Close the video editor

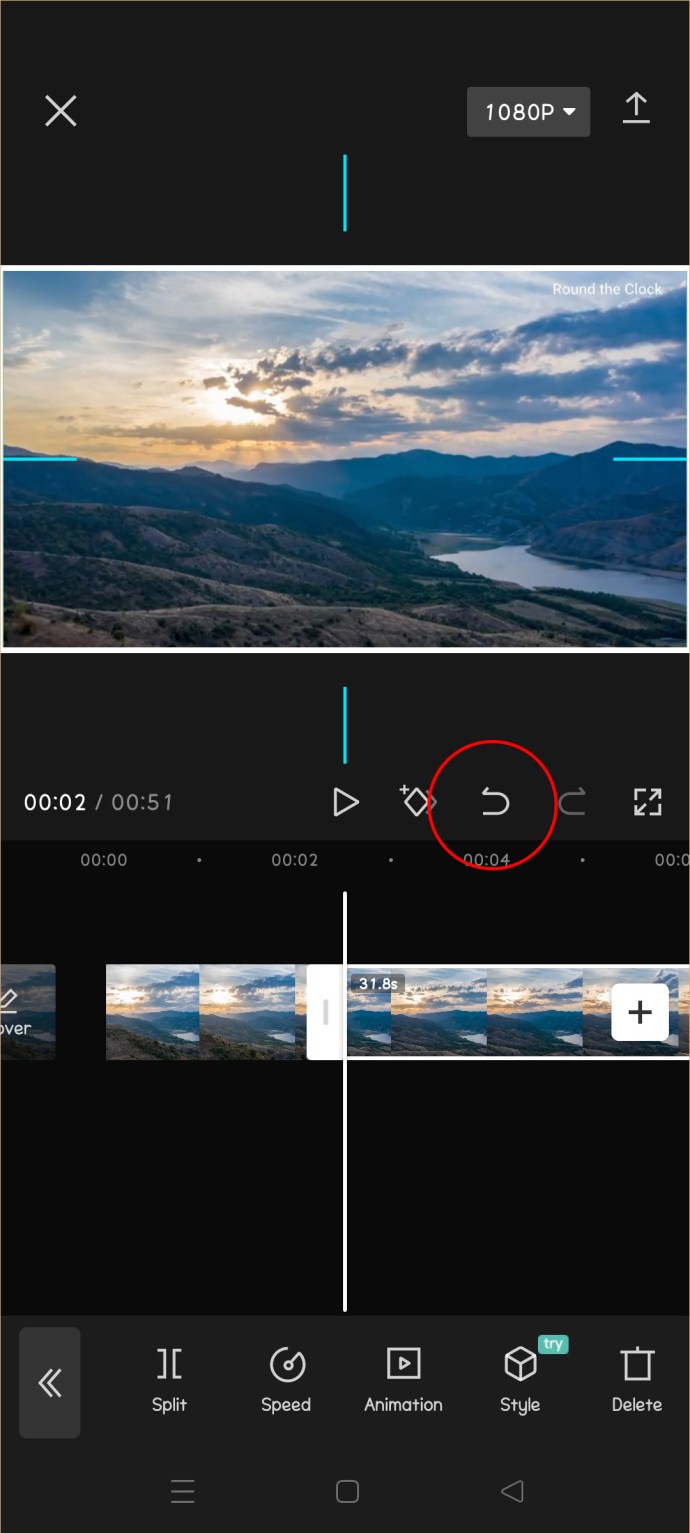(x=61, y=111)
